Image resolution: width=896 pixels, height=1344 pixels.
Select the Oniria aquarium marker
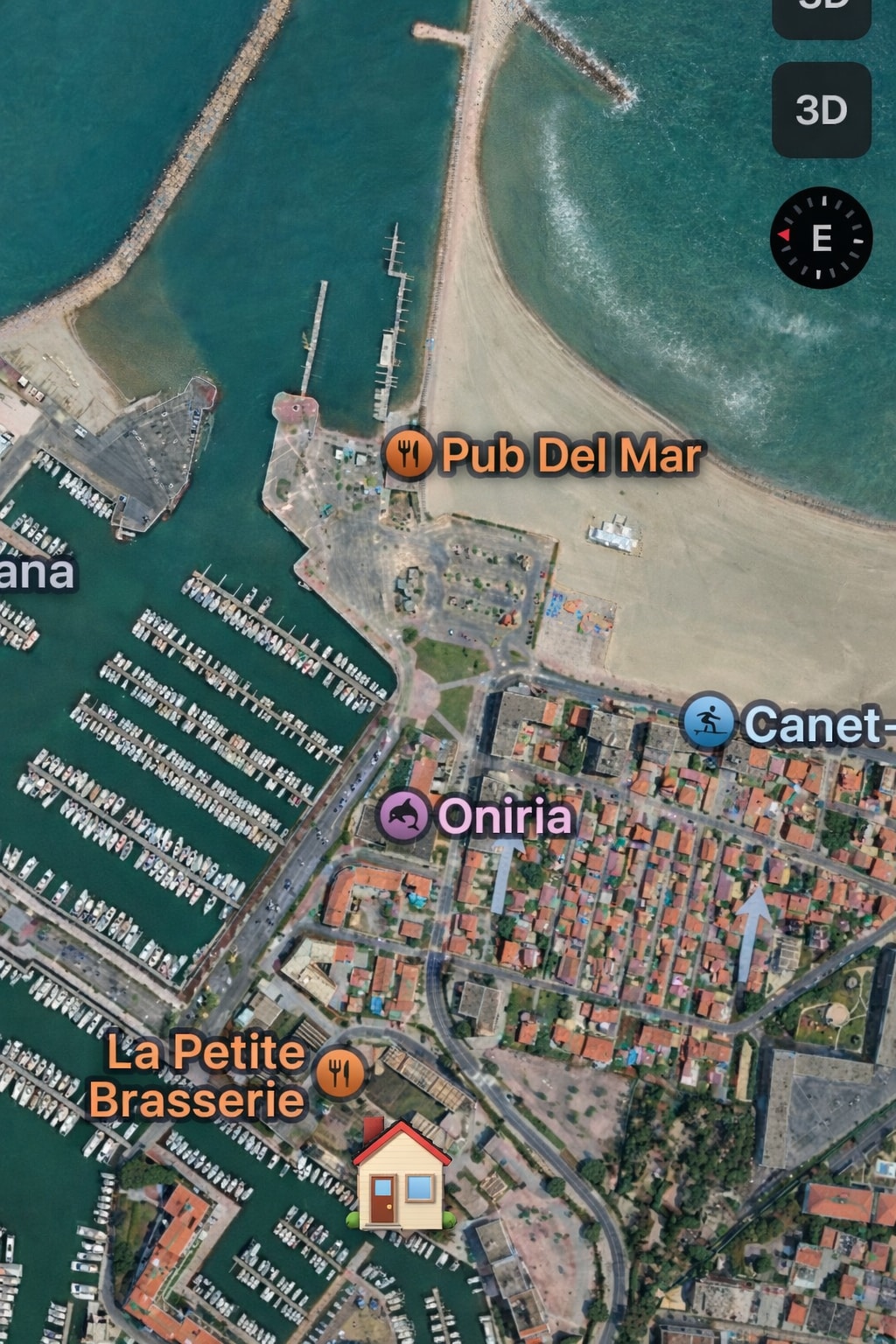tap(403, 815)
